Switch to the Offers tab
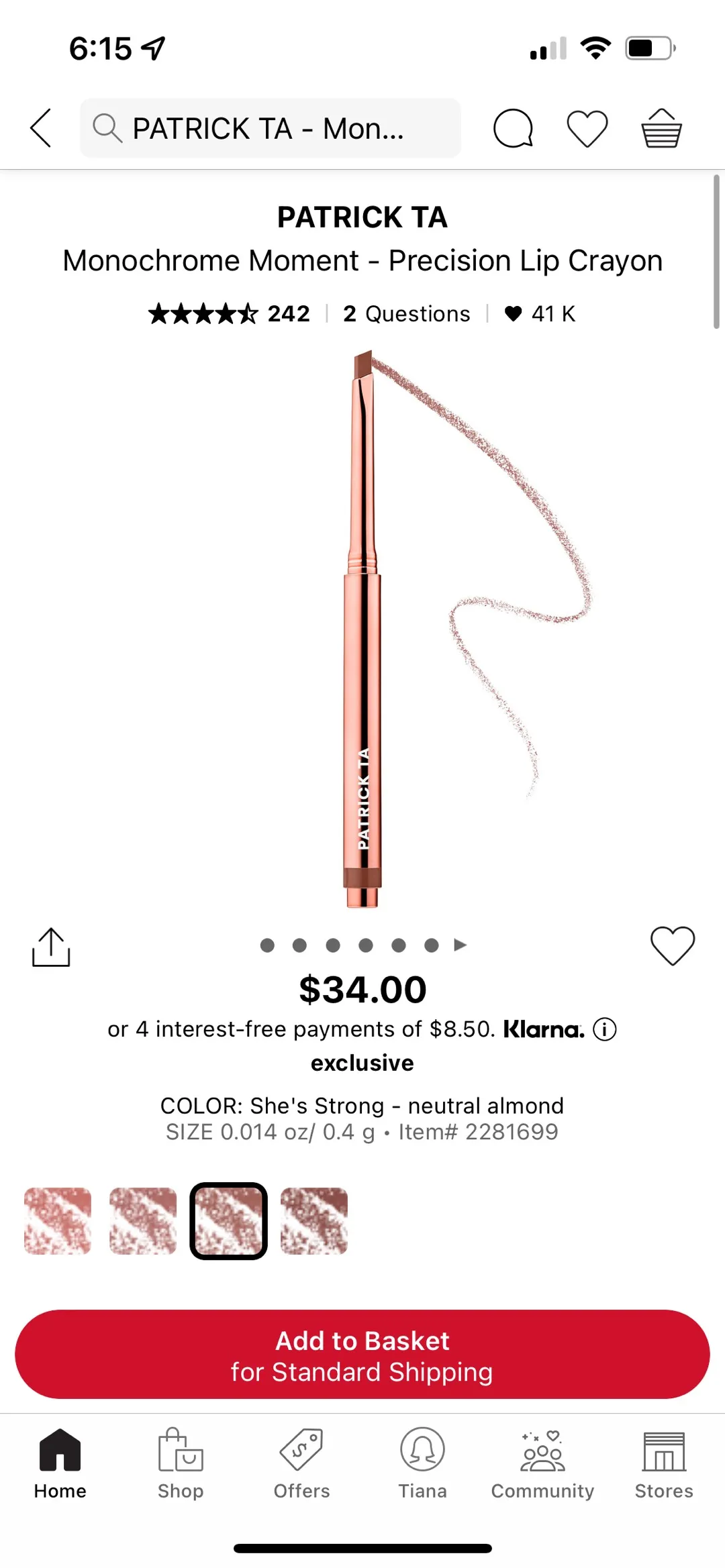 point(301,1464)
